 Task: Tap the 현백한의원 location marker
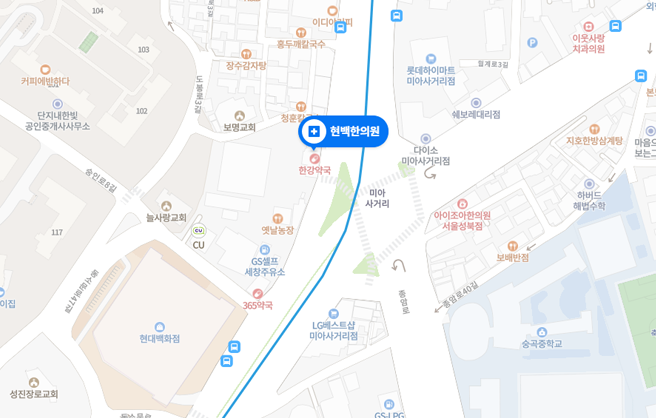(x=343, y=131)
